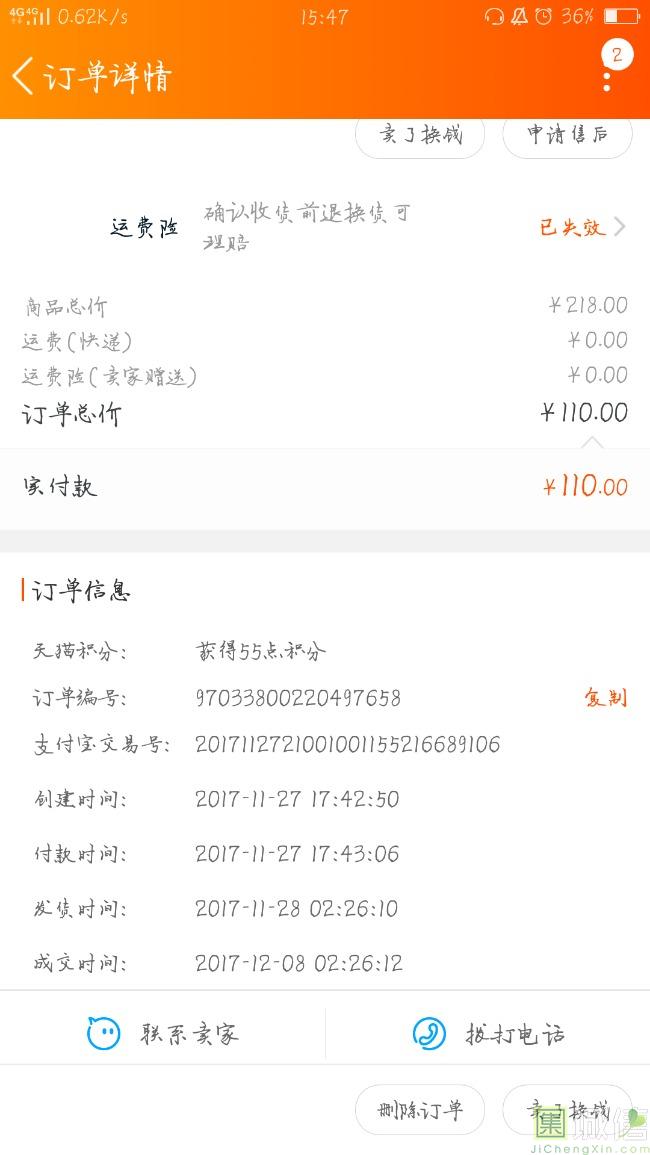Tap the top 卖了换钱 button
Viewport: 650px width, 1155px height.
point(420,136)
